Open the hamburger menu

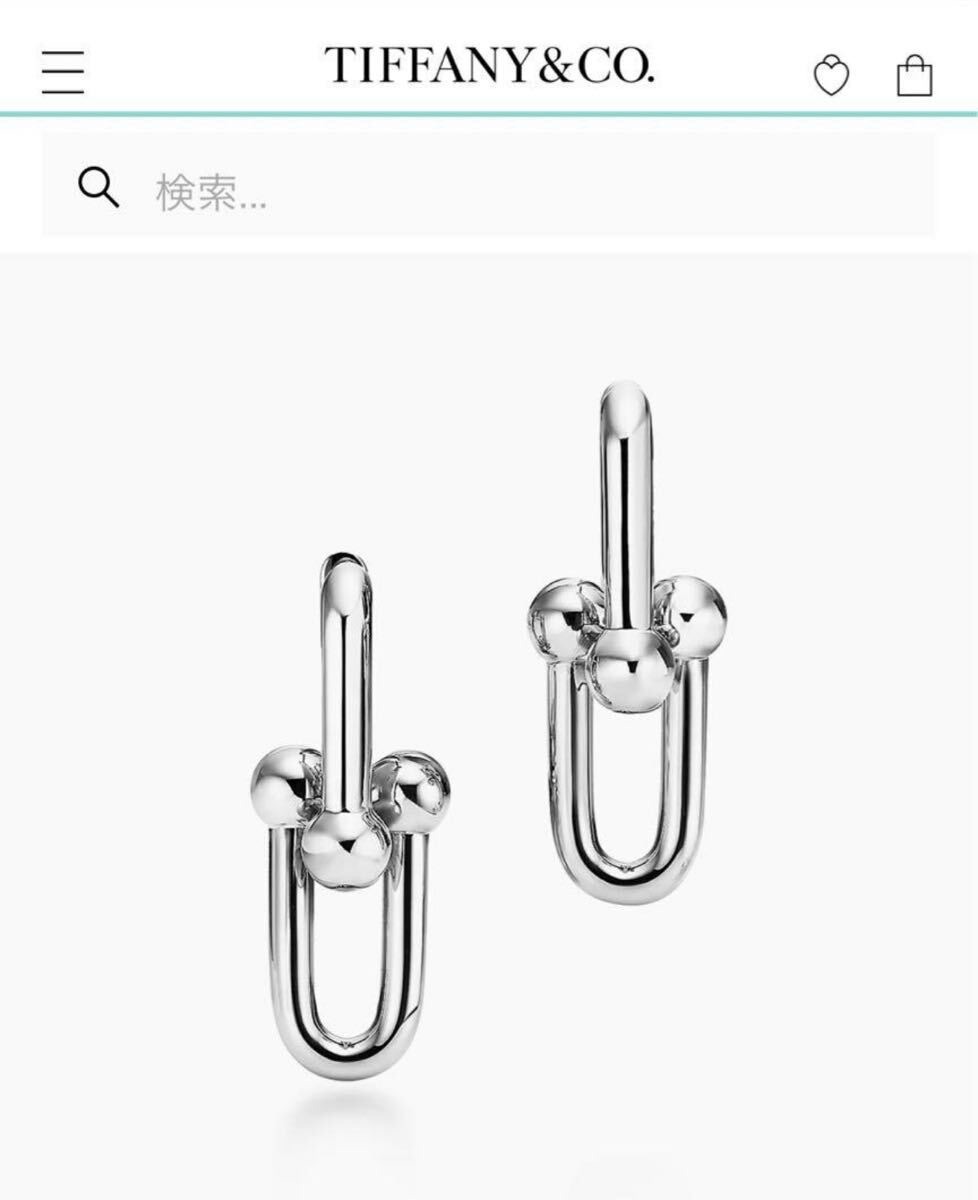coord(63,72)
